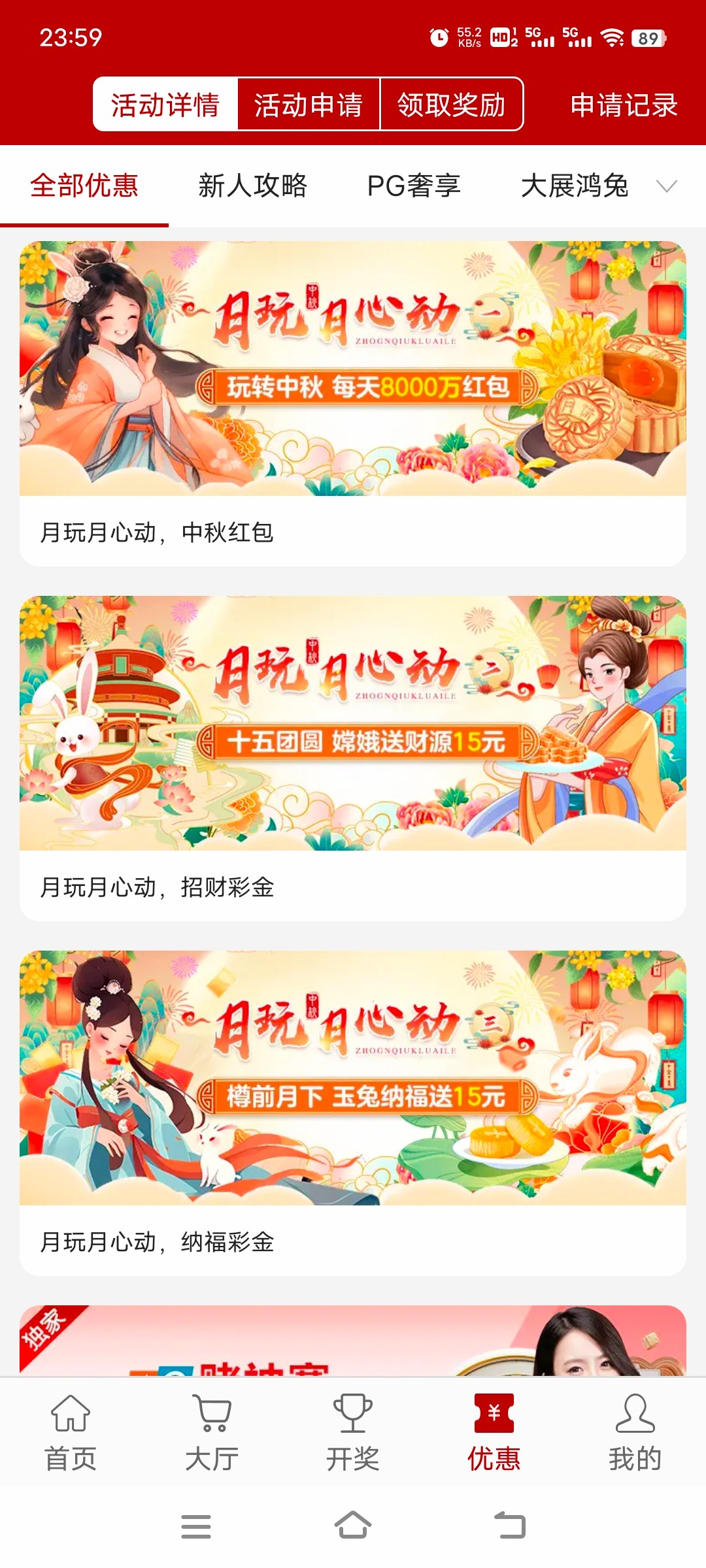Viewport: 706px width, 1568px height.
Task: Tap the system back button
Action: tap(510, 1526)
